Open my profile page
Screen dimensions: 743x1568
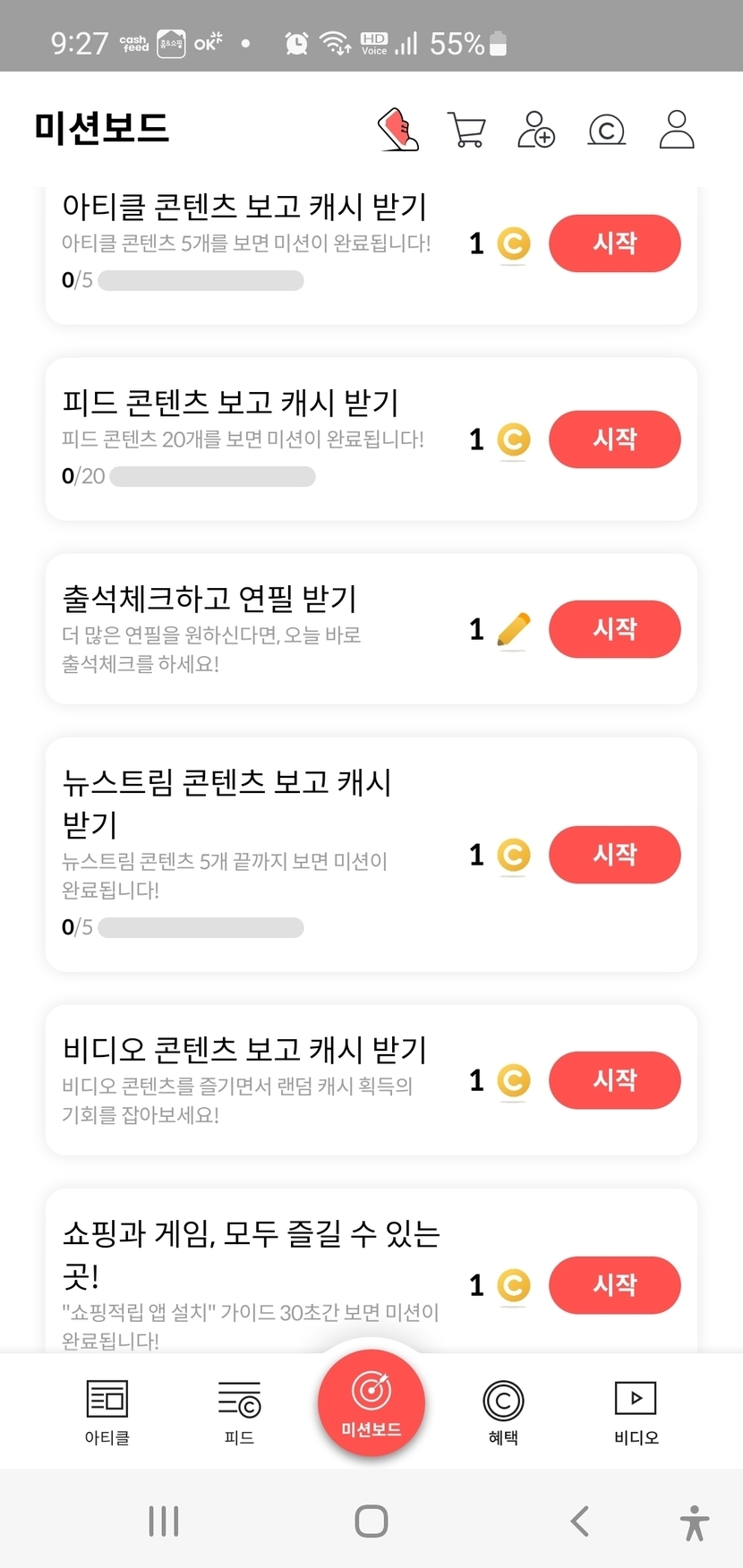677,130
